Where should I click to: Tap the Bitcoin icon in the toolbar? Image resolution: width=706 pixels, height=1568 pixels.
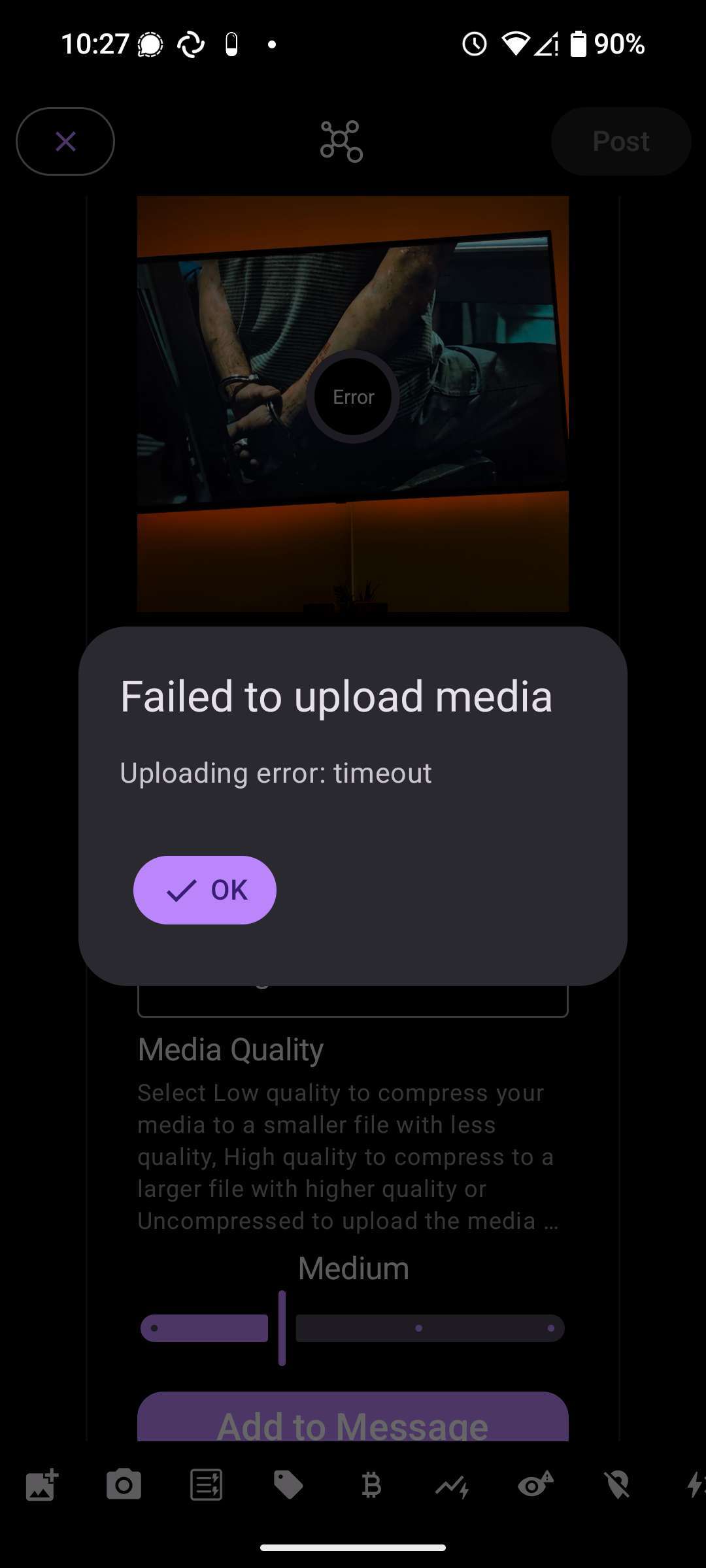pos(371,1486)
